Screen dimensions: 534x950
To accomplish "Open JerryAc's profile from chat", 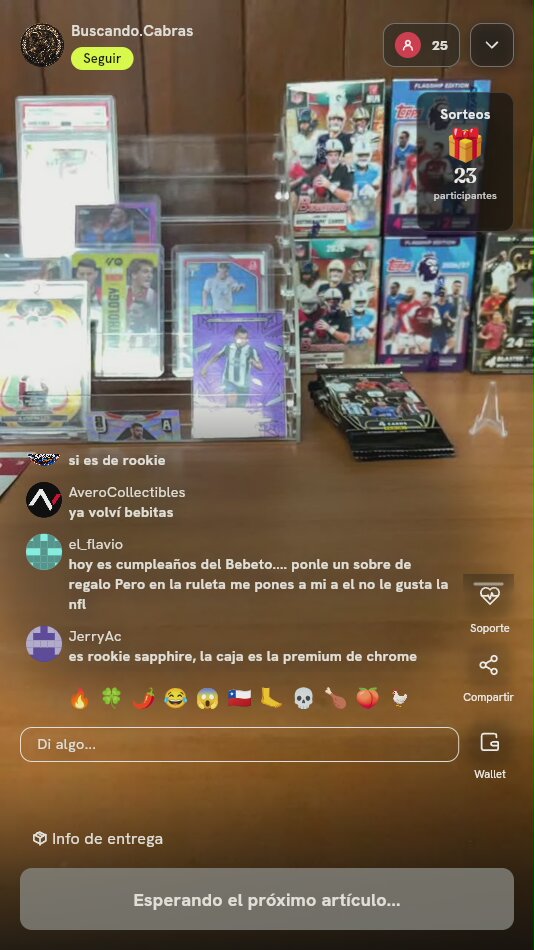I will (x=44, y=644).
